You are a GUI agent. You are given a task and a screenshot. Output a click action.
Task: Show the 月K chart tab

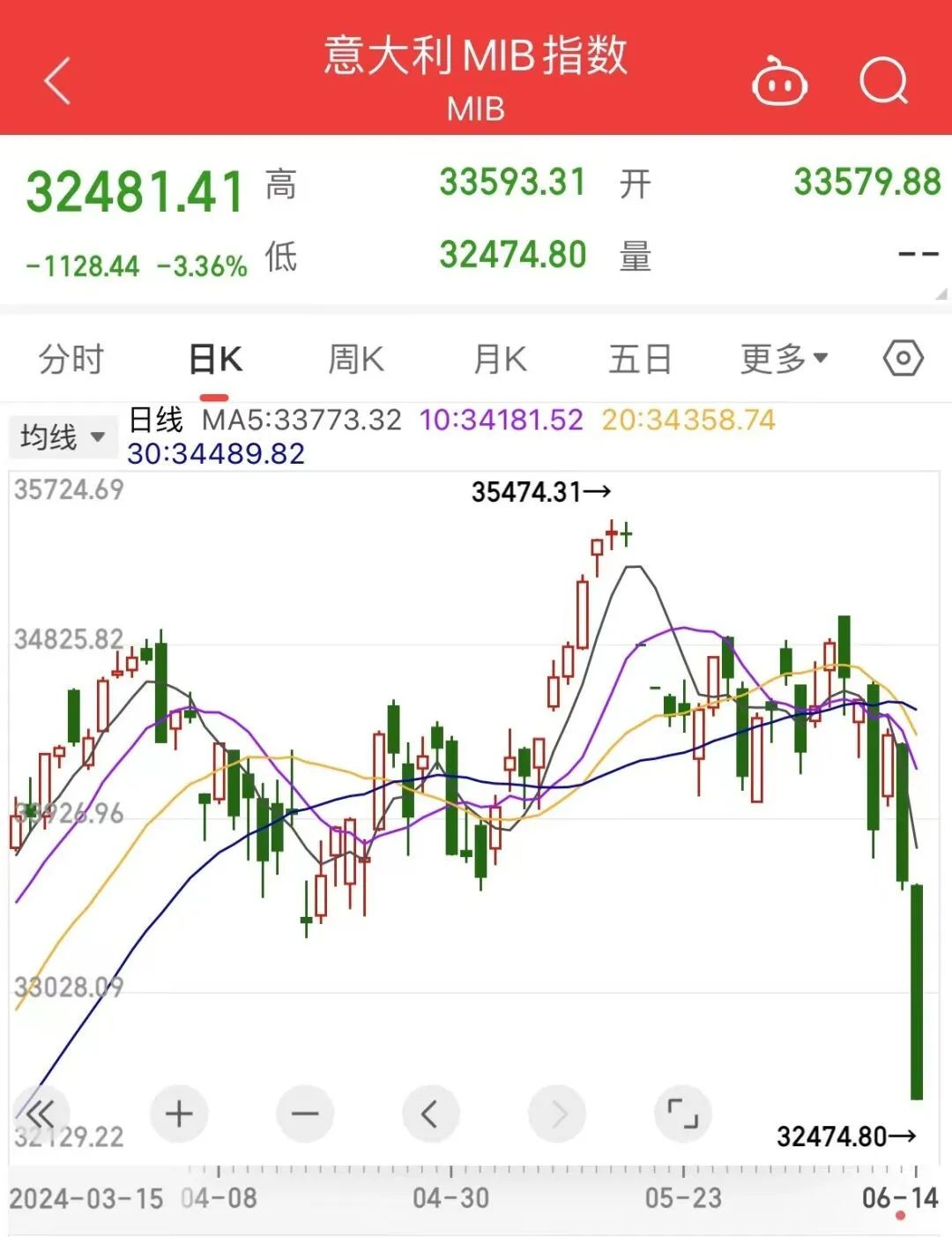click(500, 360)
